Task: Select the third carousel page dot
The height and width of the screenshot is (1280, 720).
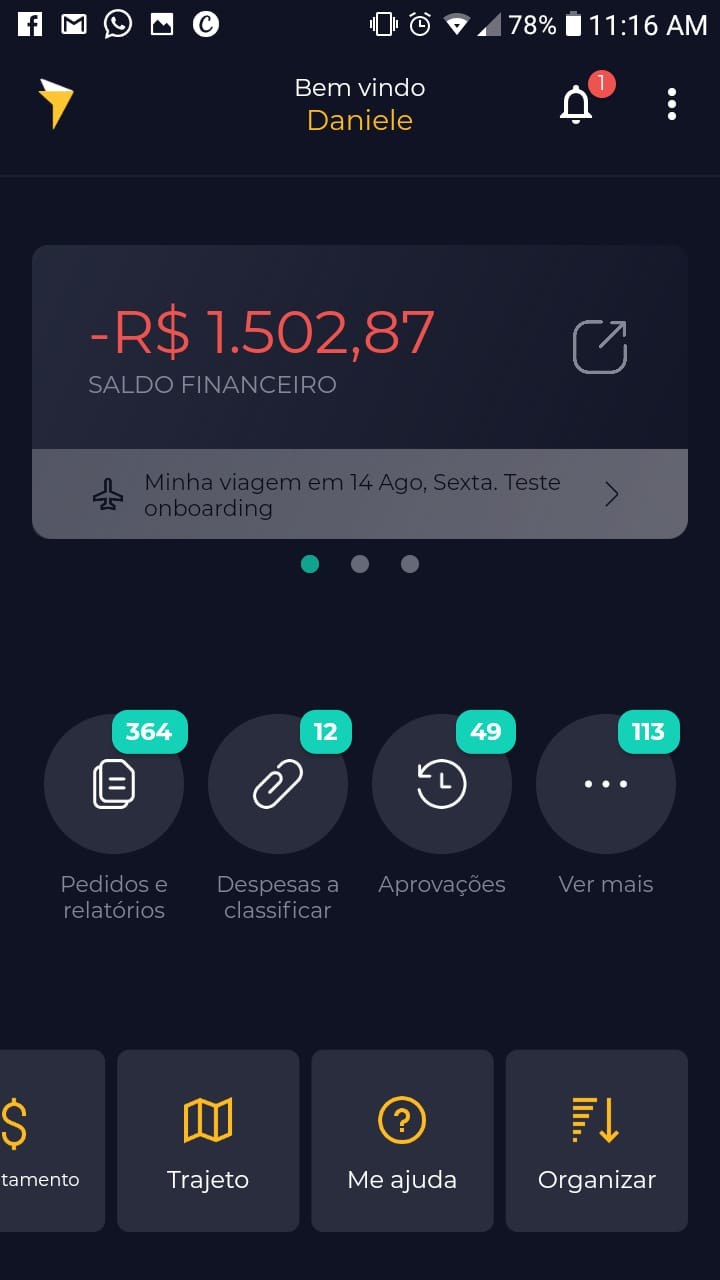Action: 410,564
